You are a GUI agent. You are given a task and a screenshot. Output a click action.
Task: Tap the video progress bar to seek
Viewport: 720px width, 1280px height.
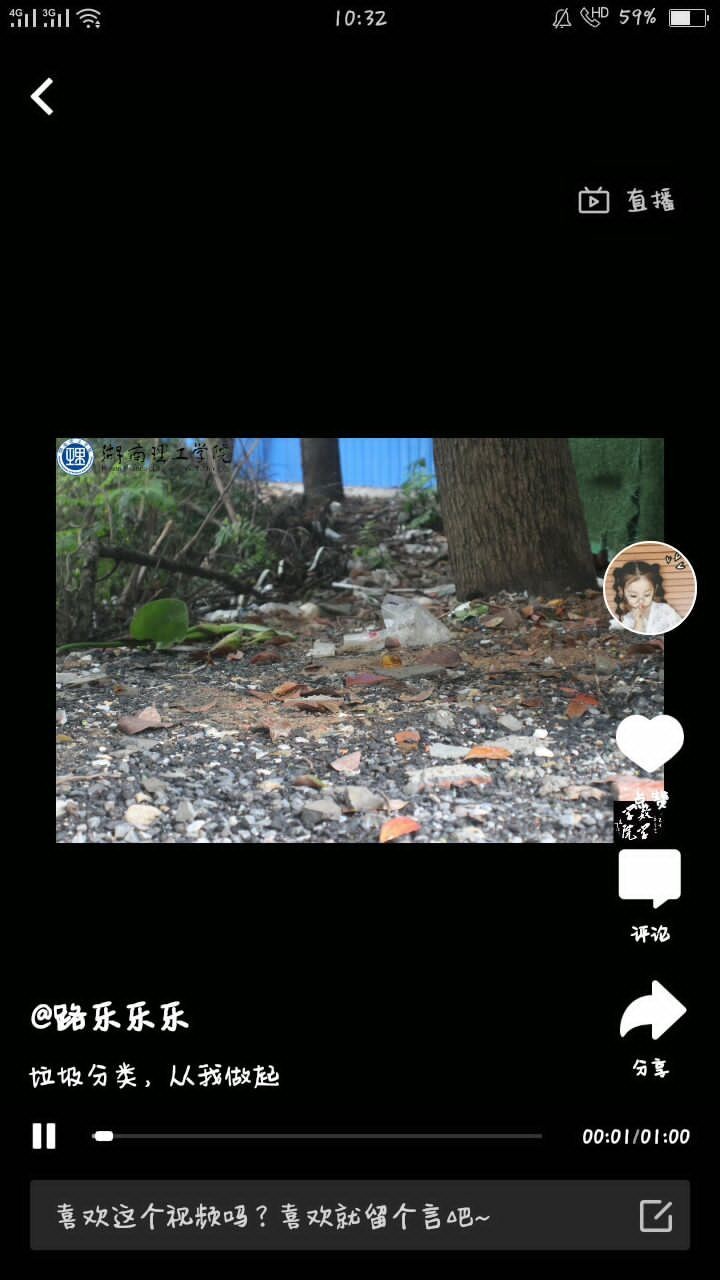click(317, 1136)
